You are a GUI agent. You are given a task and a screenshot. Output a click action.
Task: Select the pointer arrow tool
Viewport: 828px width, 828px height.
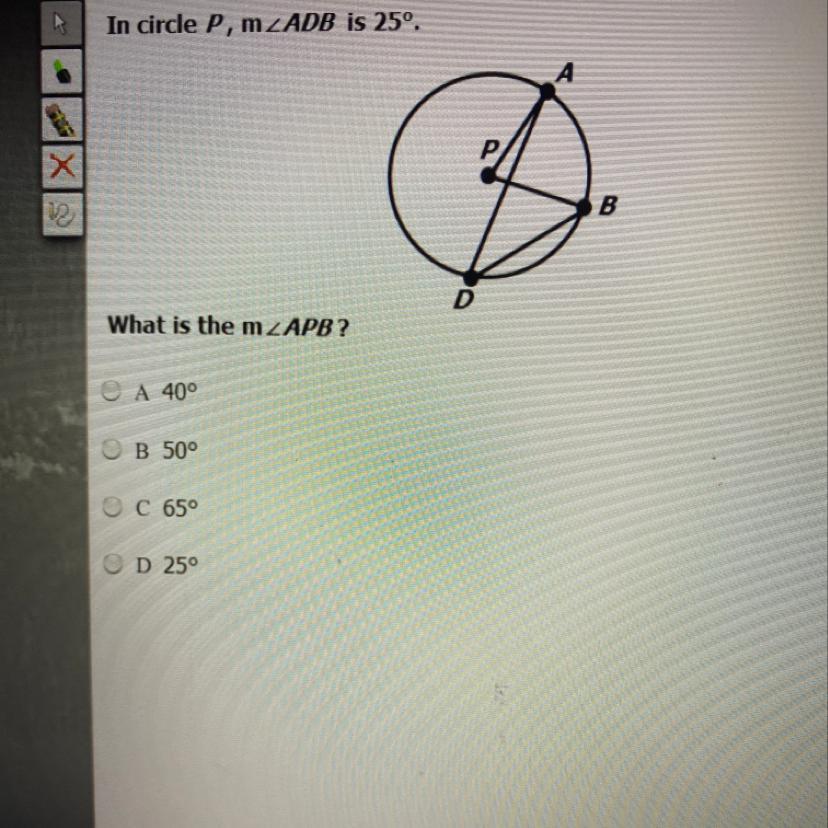tap(62, 24)
